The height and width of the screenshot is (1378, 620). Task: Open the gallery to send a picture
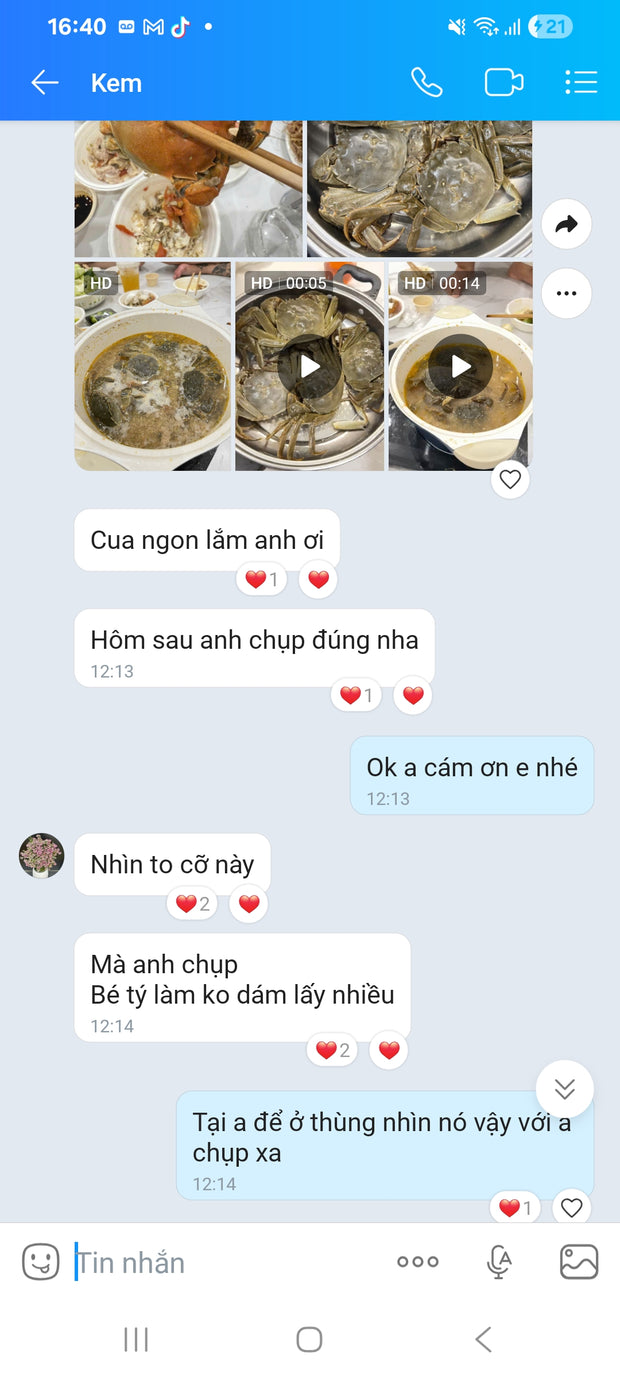pyautogui.click(x=579, y=1262)
